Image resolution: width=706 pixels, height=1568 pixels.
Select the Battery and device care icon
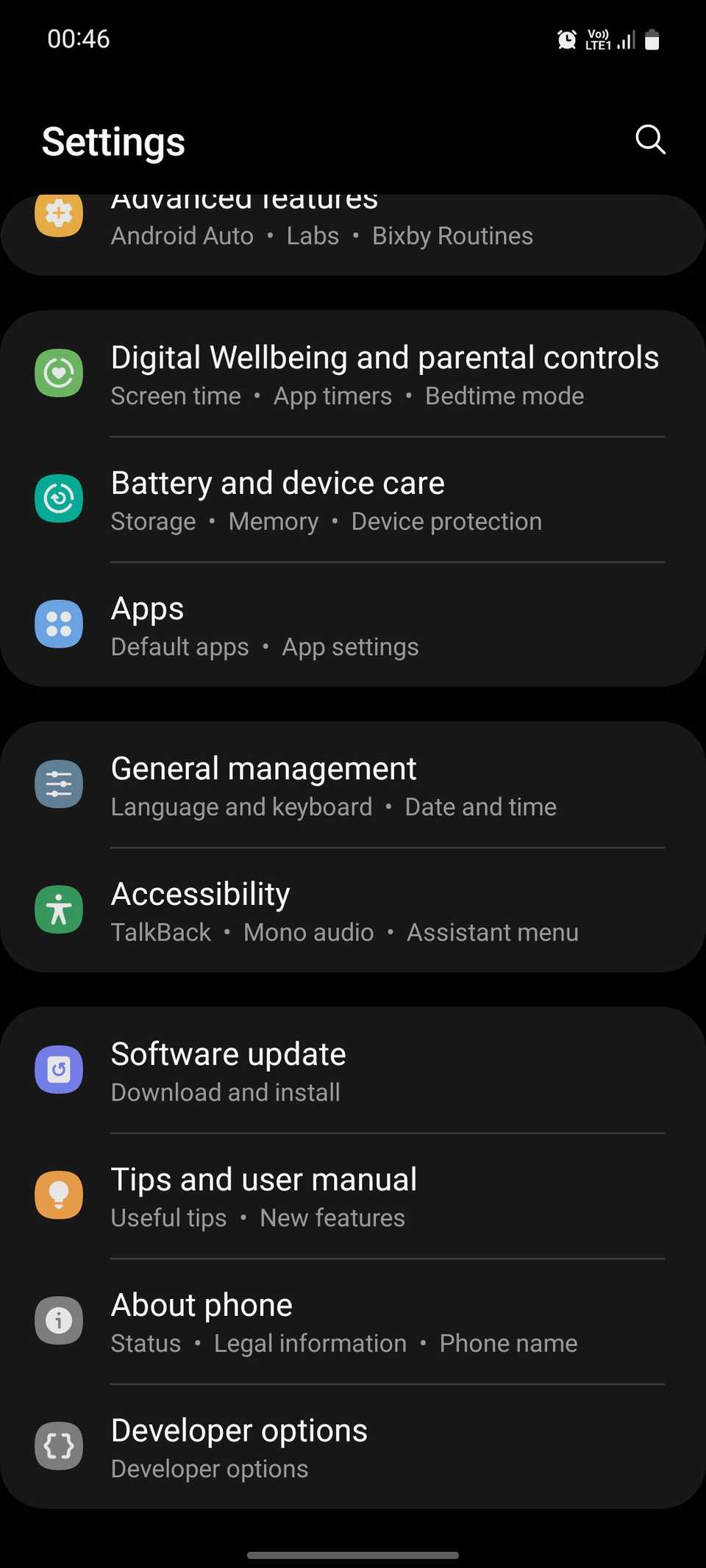click(x=59, y=498)
